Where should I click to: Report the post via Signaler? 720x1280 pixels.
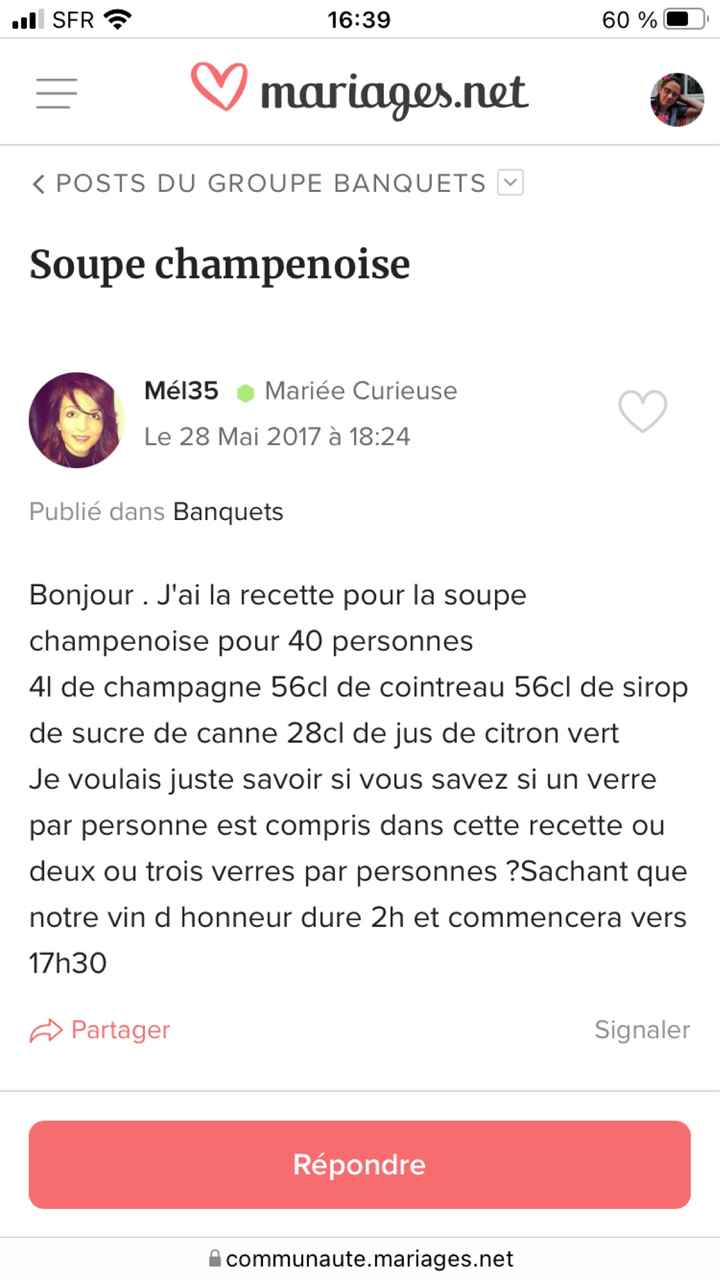(x=642, y=1029)
